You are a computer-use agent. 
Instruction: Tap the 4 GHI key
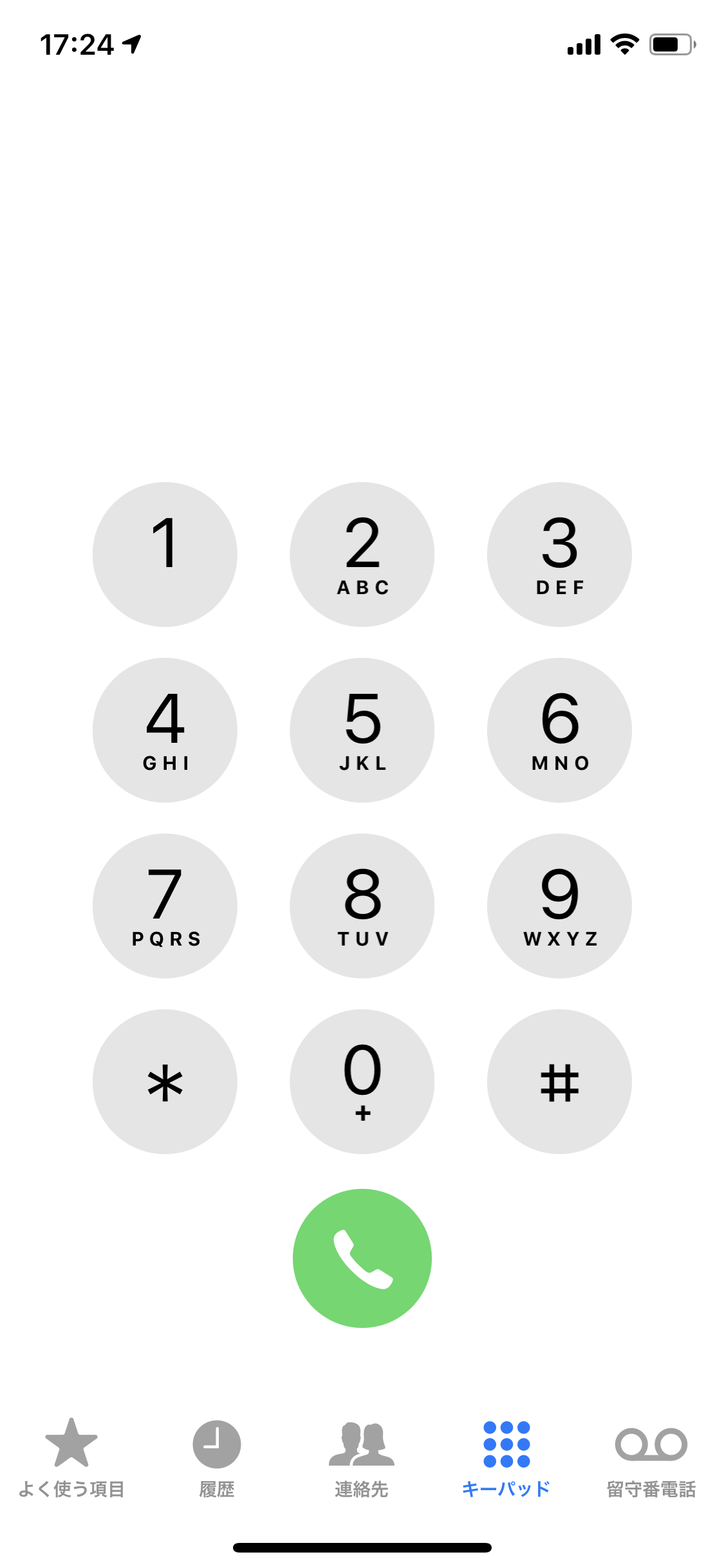[x=165, y=730]
